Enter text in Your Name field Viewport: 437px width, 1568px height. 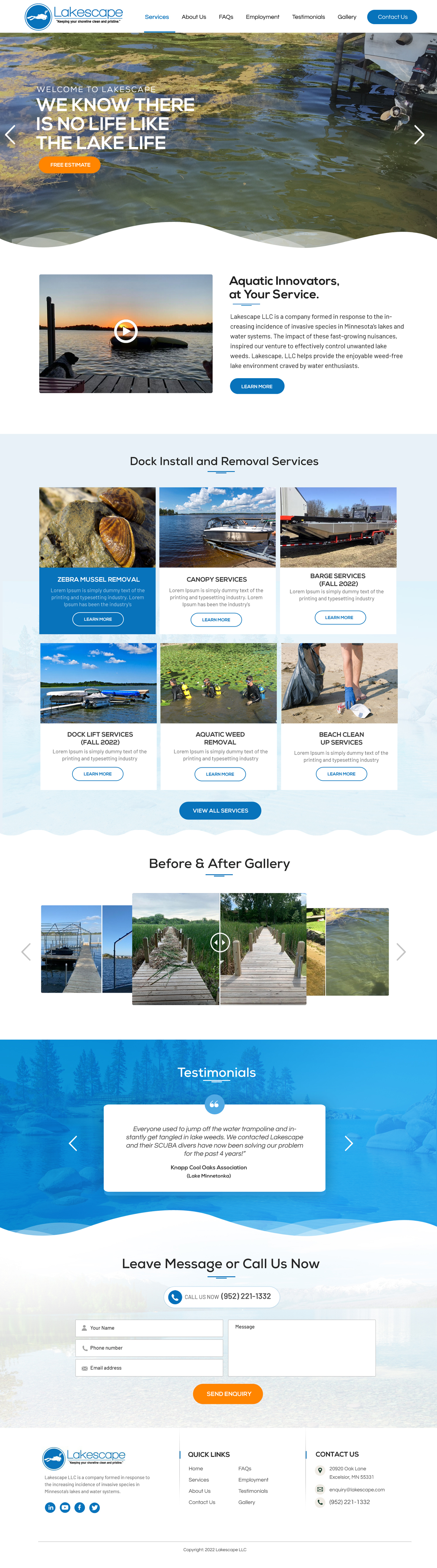coord(149,1328)
